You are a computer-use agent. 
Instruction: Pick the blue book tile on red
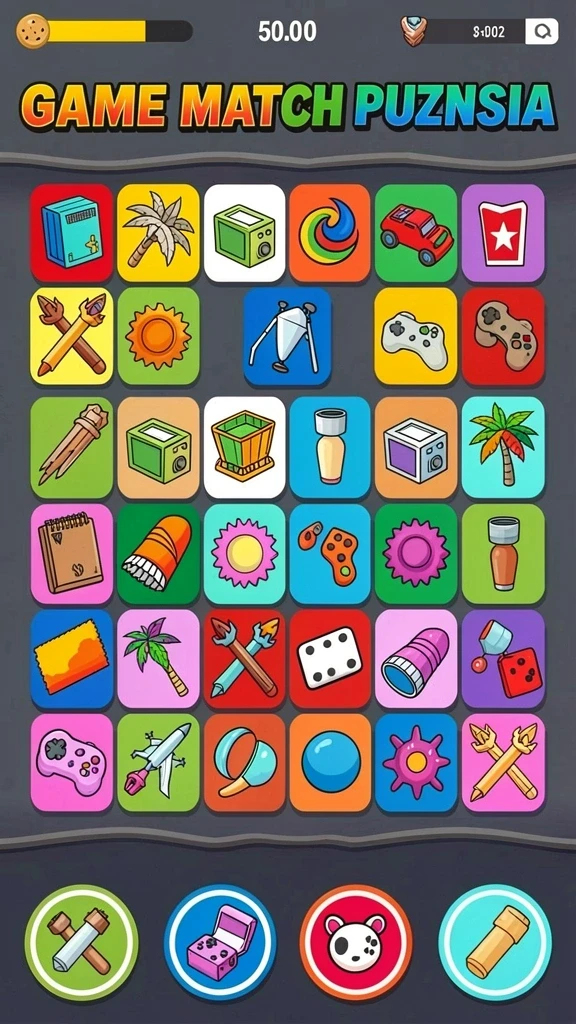click(x=72, y=232)
